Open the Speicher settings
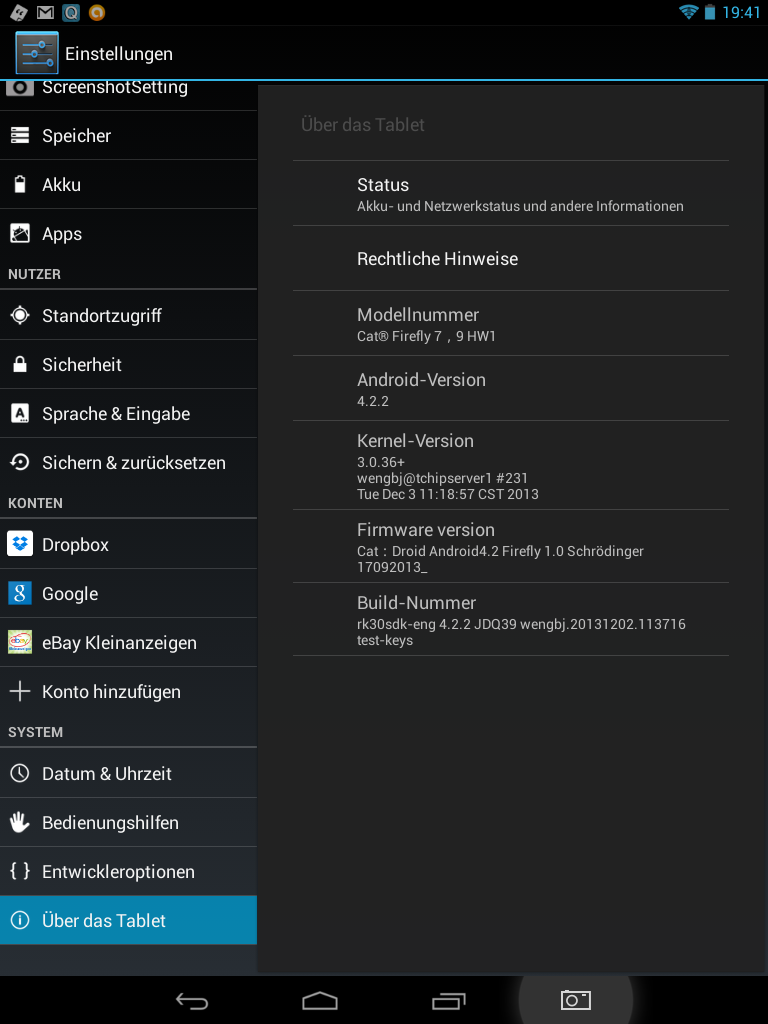 pos(128,136)
